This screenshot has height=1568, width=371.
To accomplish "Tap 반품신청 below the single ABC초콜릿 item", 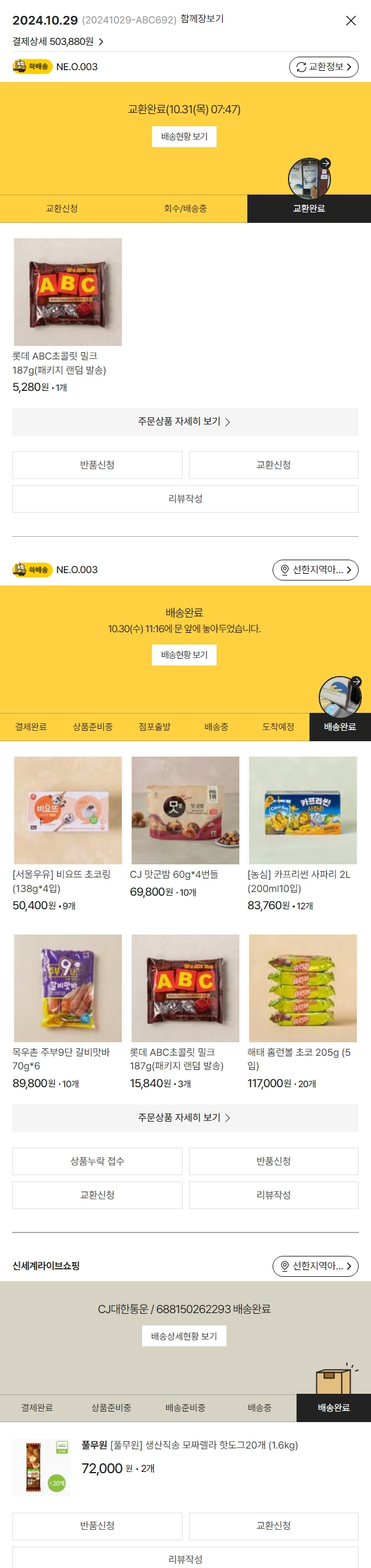I will (97, 465).
